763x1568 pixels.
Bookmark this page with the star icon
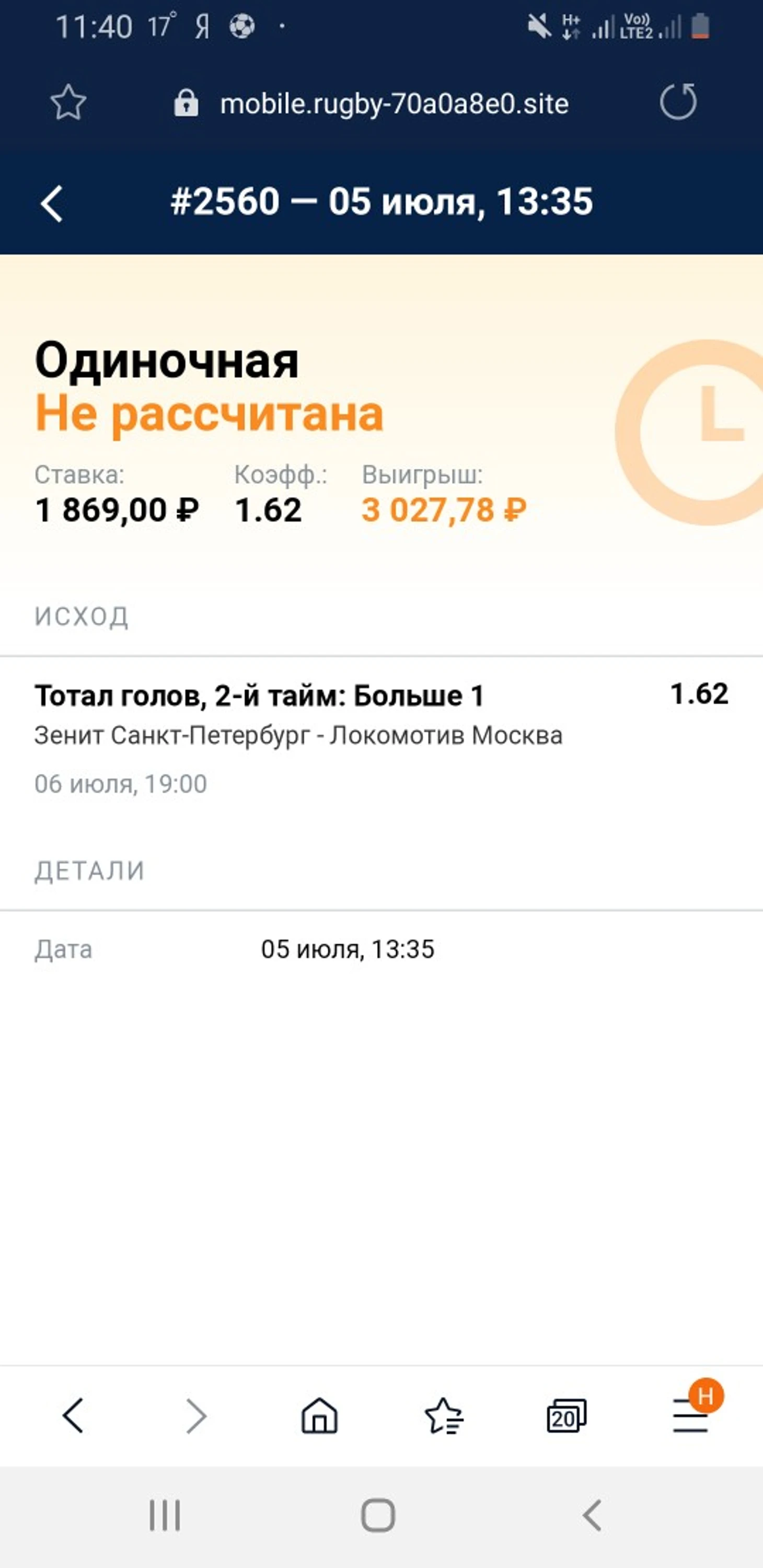coord(68,102)
